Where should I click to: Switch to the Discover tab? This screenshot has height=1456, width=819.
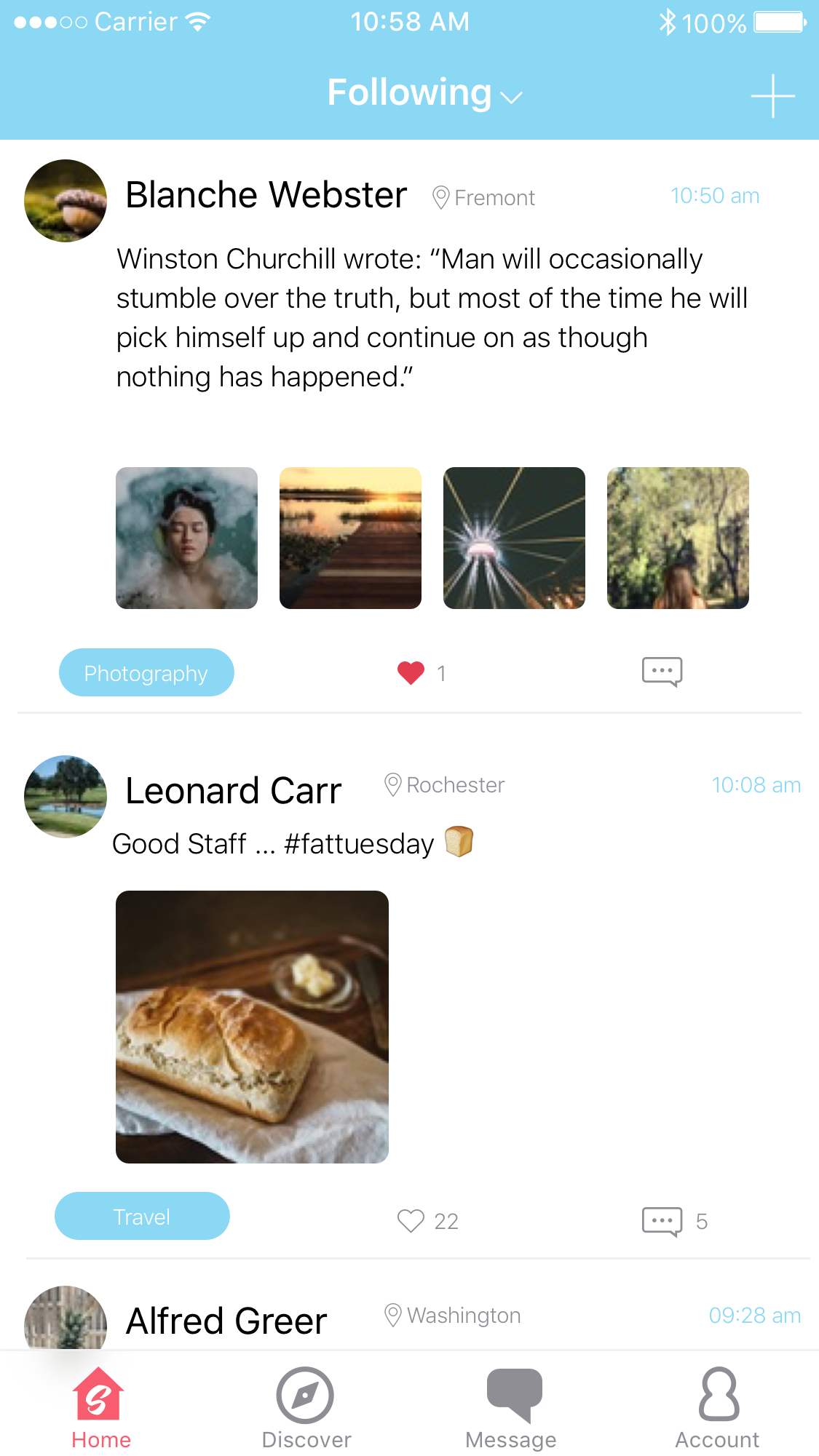click(306, 1409)
